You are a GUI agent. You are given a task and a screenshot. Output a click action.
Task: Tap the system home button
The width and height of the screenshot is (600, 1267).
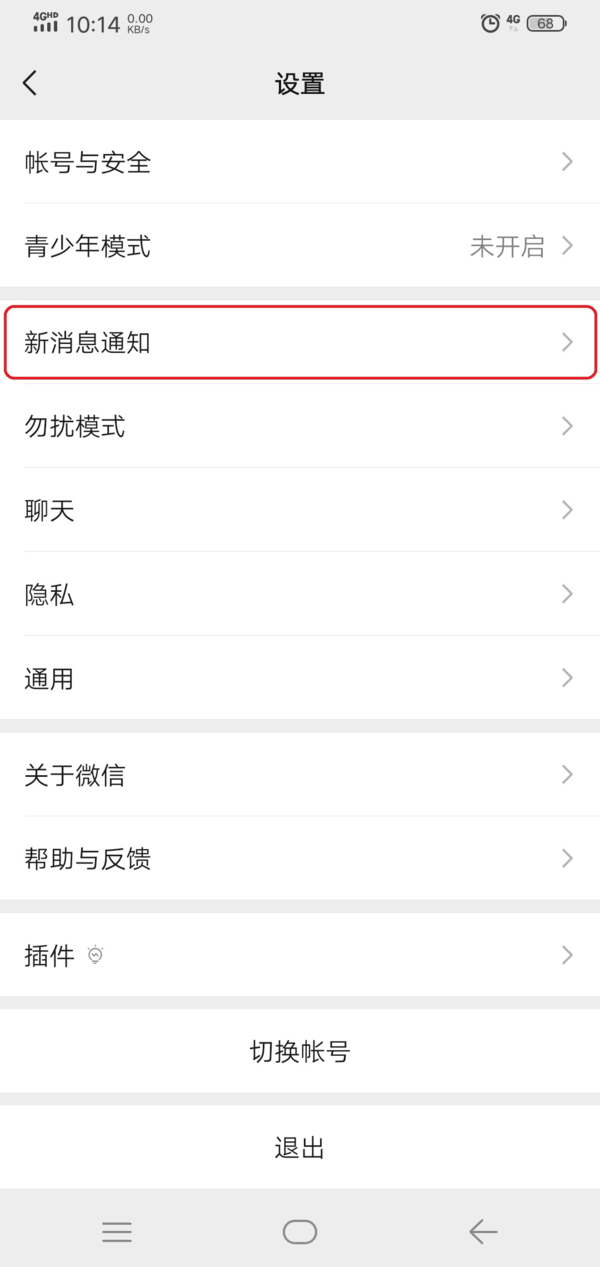click(x=300, y=1232)
